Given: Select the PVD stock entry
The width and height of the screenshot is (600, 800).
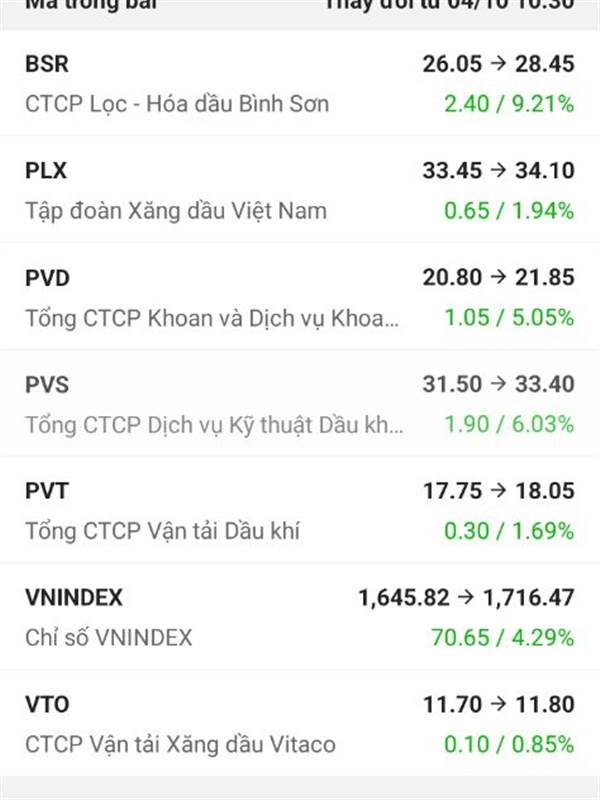Looking at the screenshot, I should click(300, 297).
